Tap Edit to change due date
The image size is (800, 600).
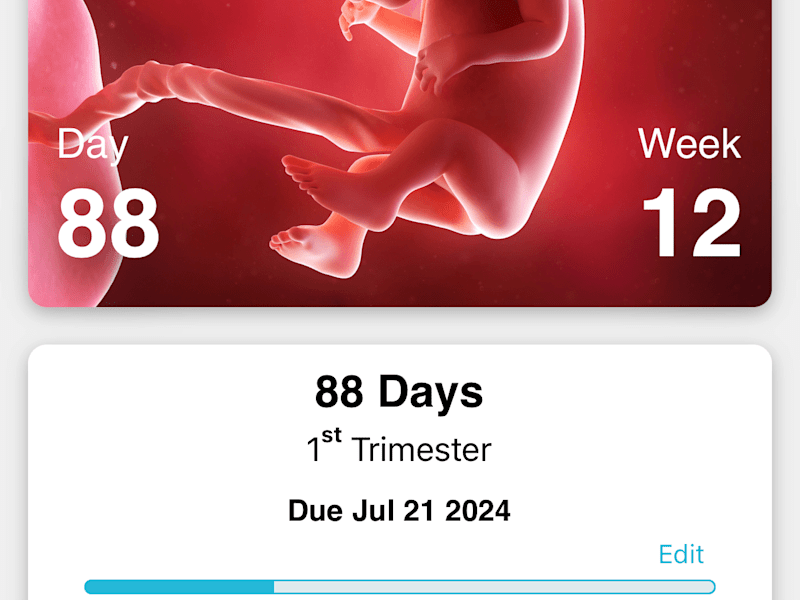point(681,554)
